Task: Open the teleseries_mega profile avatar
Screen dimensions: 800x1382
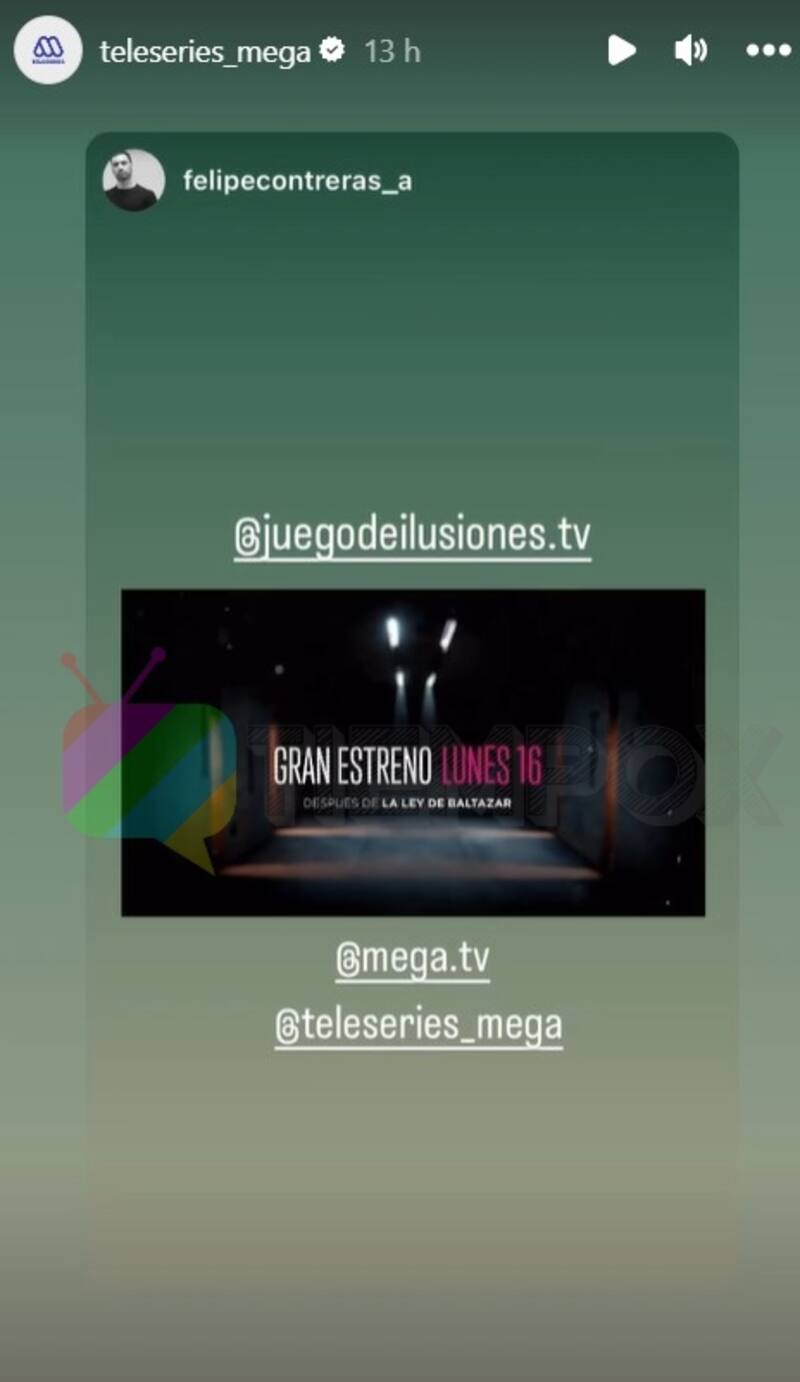Action: click(48, 50)
